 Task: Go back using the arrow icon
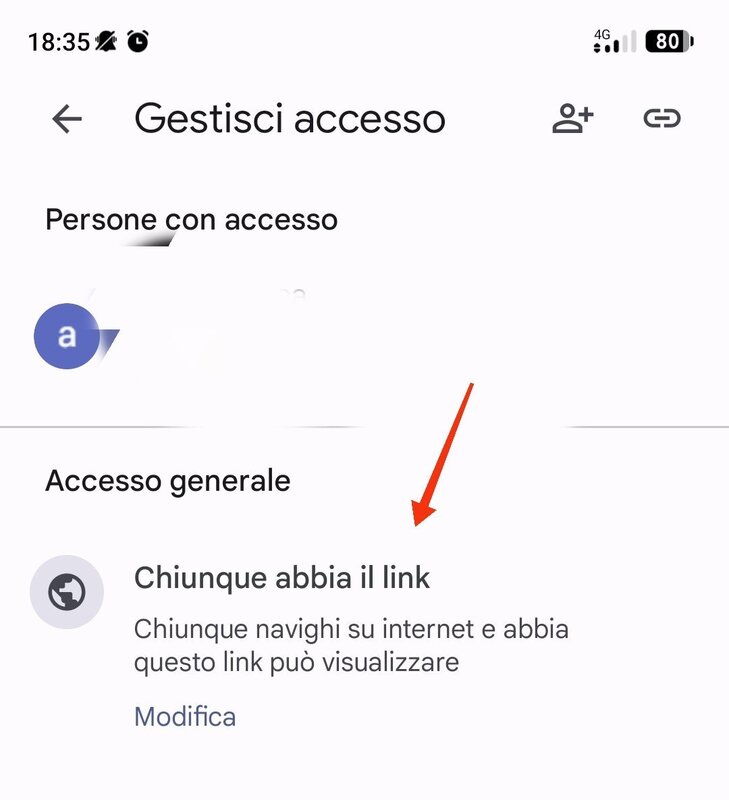tap(67, 119)
